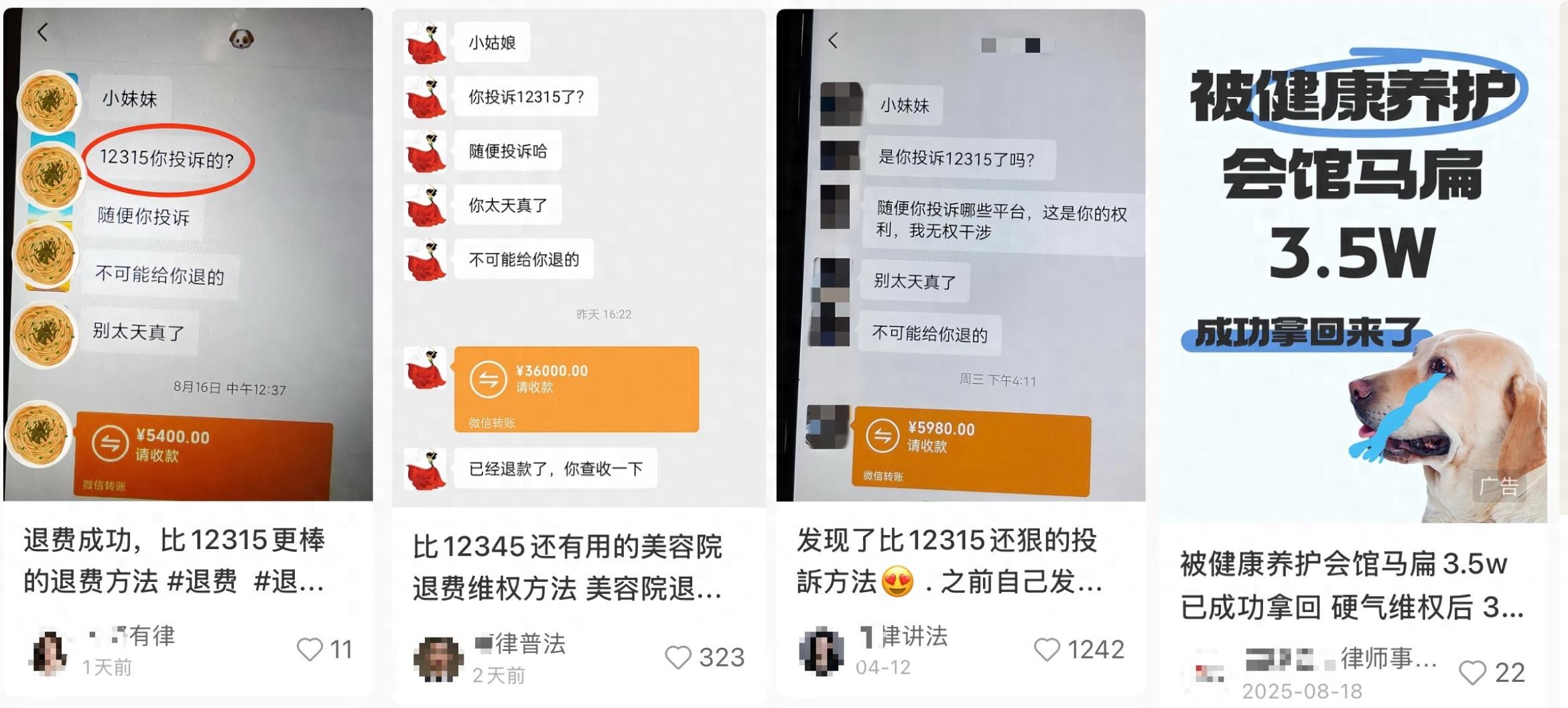Screen dimensions: 1568x708
Task: View the author profile ending in 有律
Action: click(50, 652)
